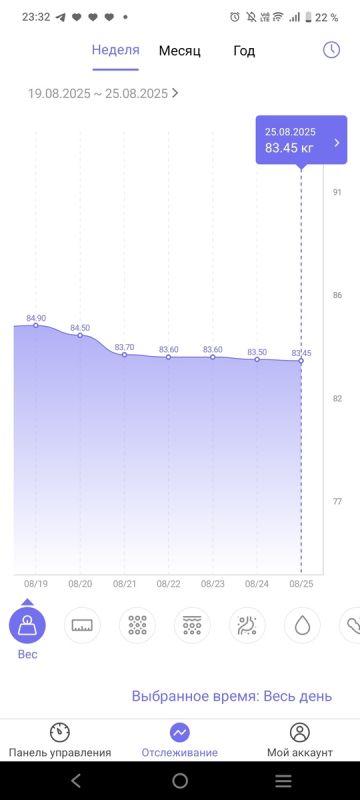Open details for 25.08.2025 83.45 кг tooltip
The width and height of the screenshot is (360, 800).
click(x=301, y=140)
